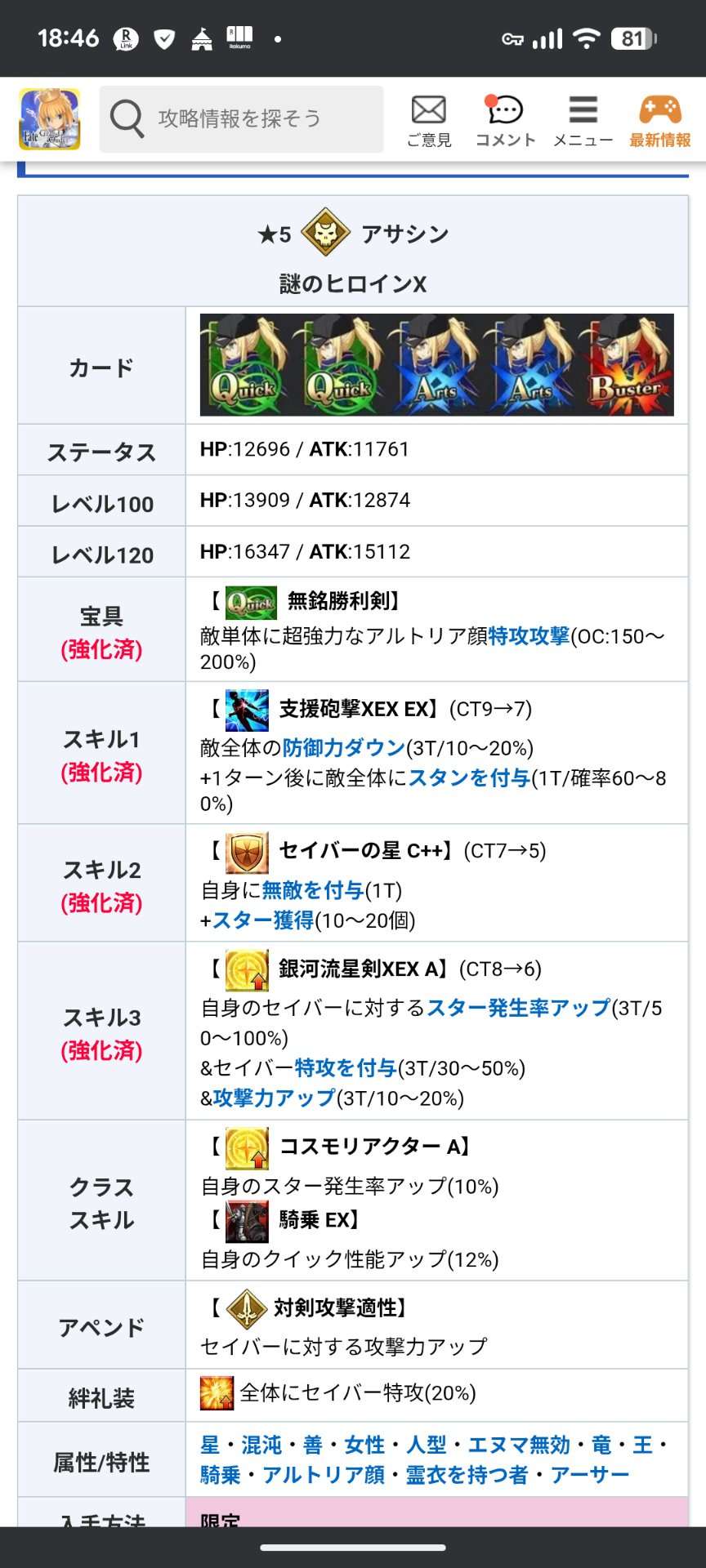Open the 攻略情報を探そう search box

(x=241, y=119)
